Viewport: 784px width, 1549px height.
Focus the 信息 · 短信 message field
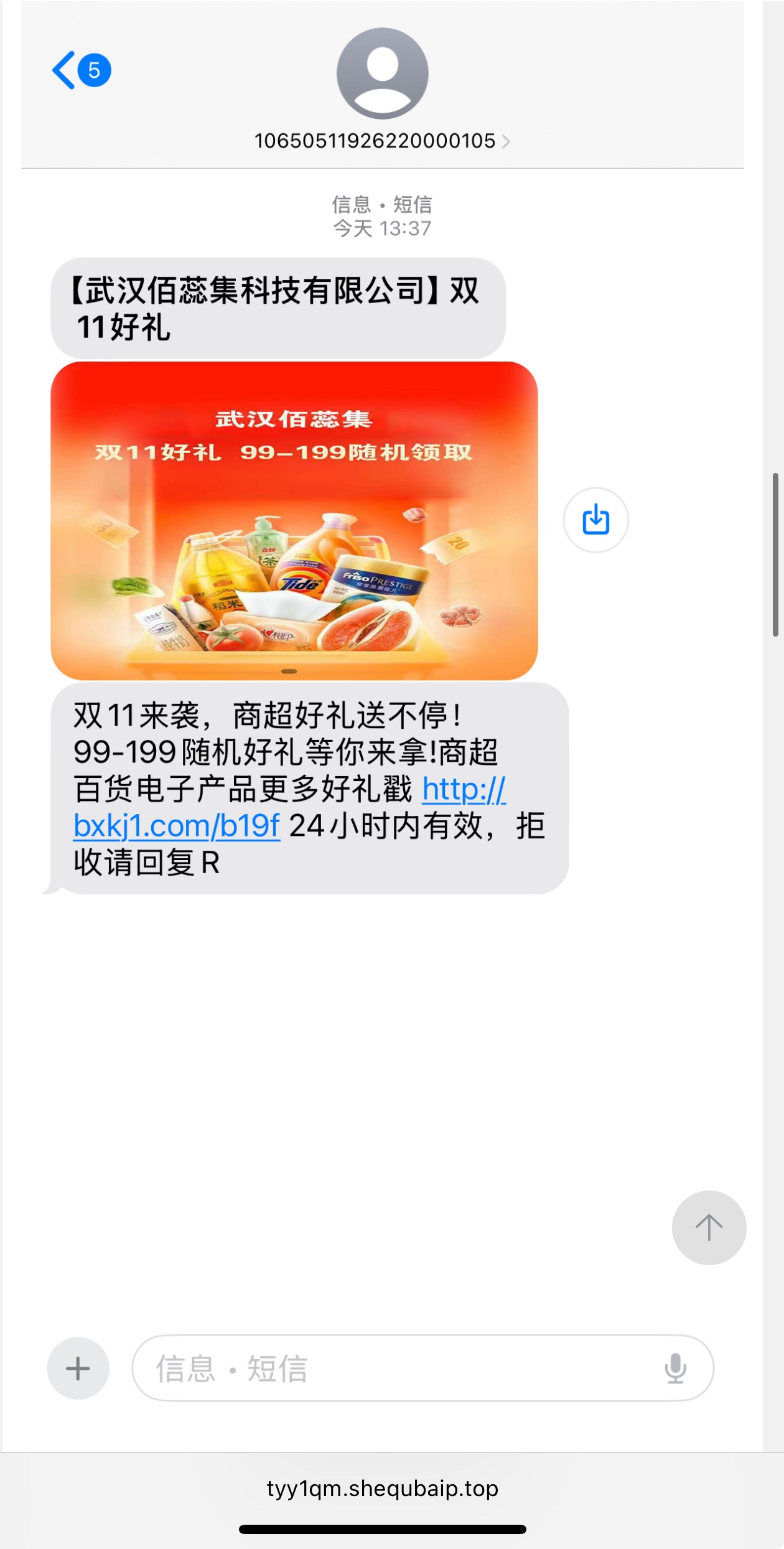click(398, 1368)
